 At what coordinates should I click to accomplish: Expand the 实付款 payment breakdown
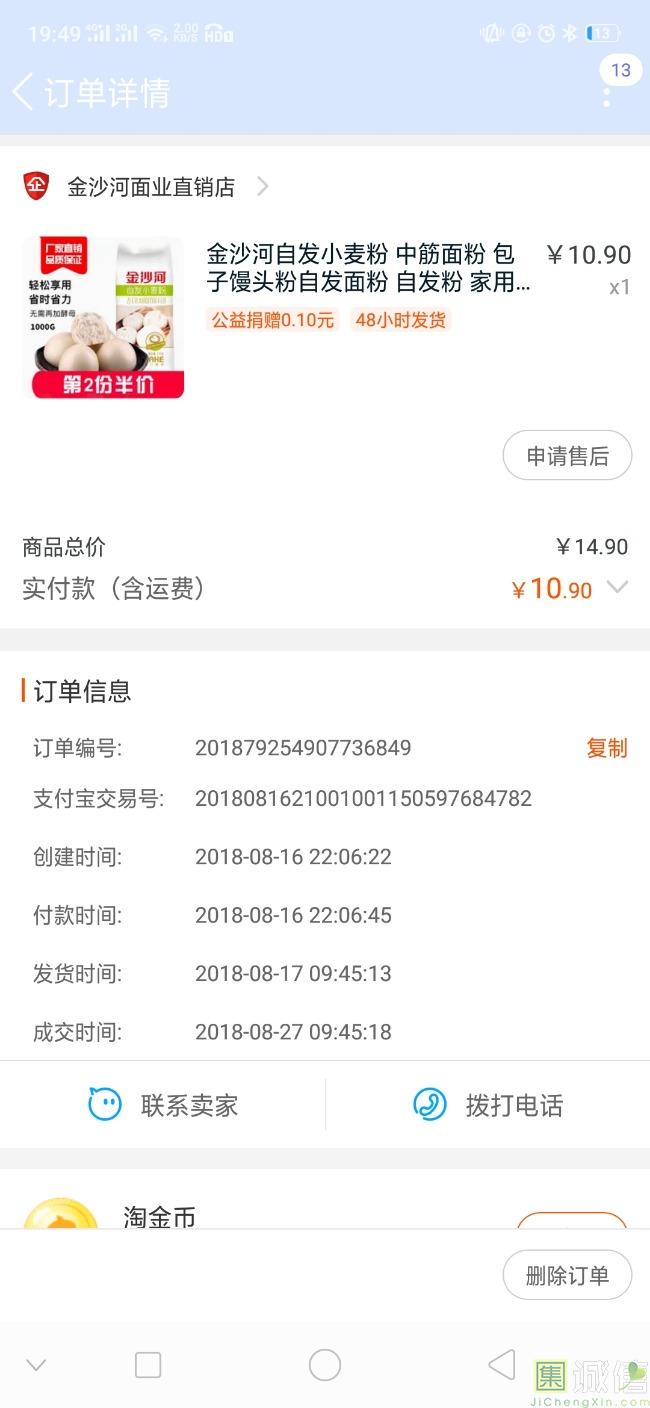point(618,588)
